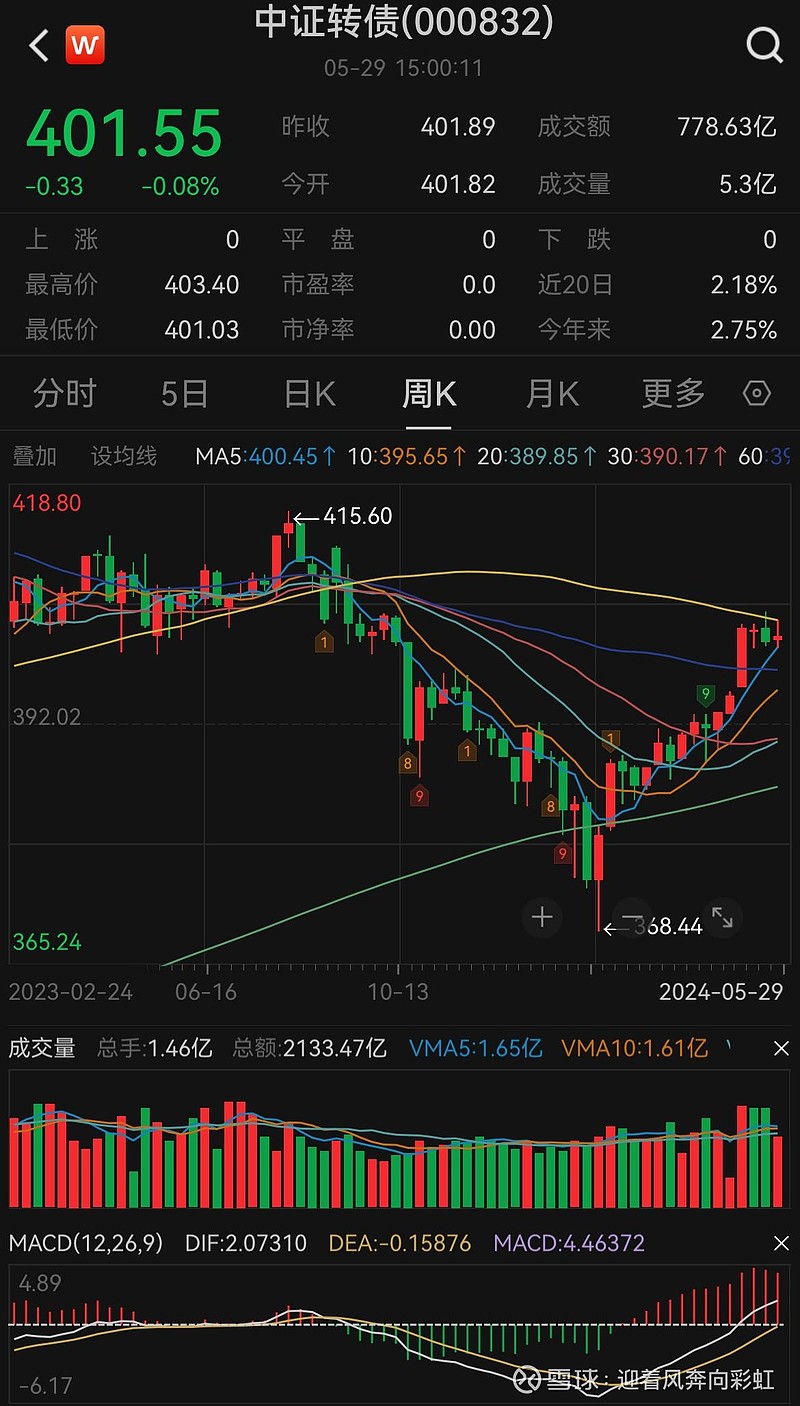
Task: Tap the back arrow to exit
Action: pos(38,45)
